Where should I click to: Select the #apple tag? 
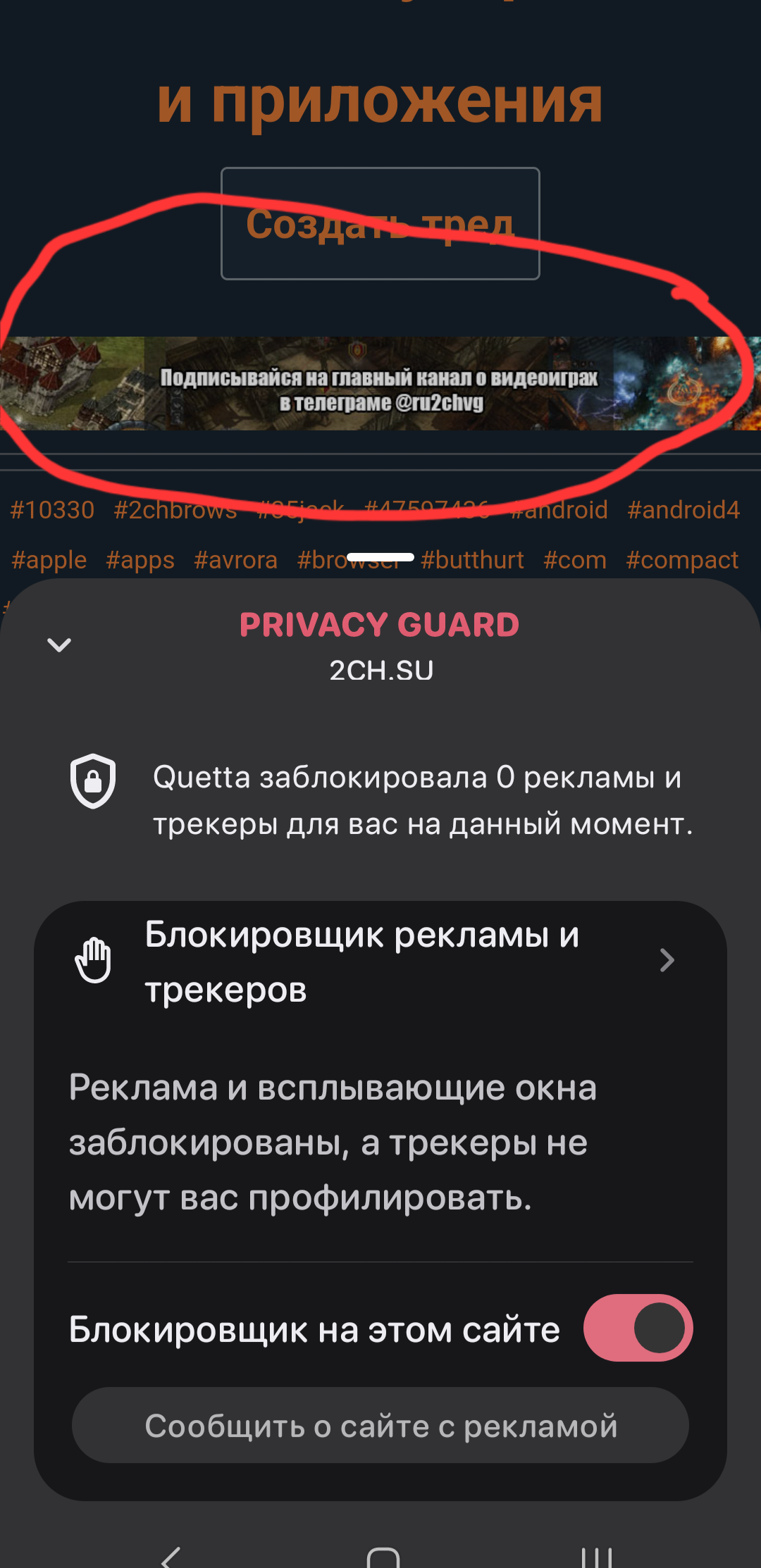49,560
